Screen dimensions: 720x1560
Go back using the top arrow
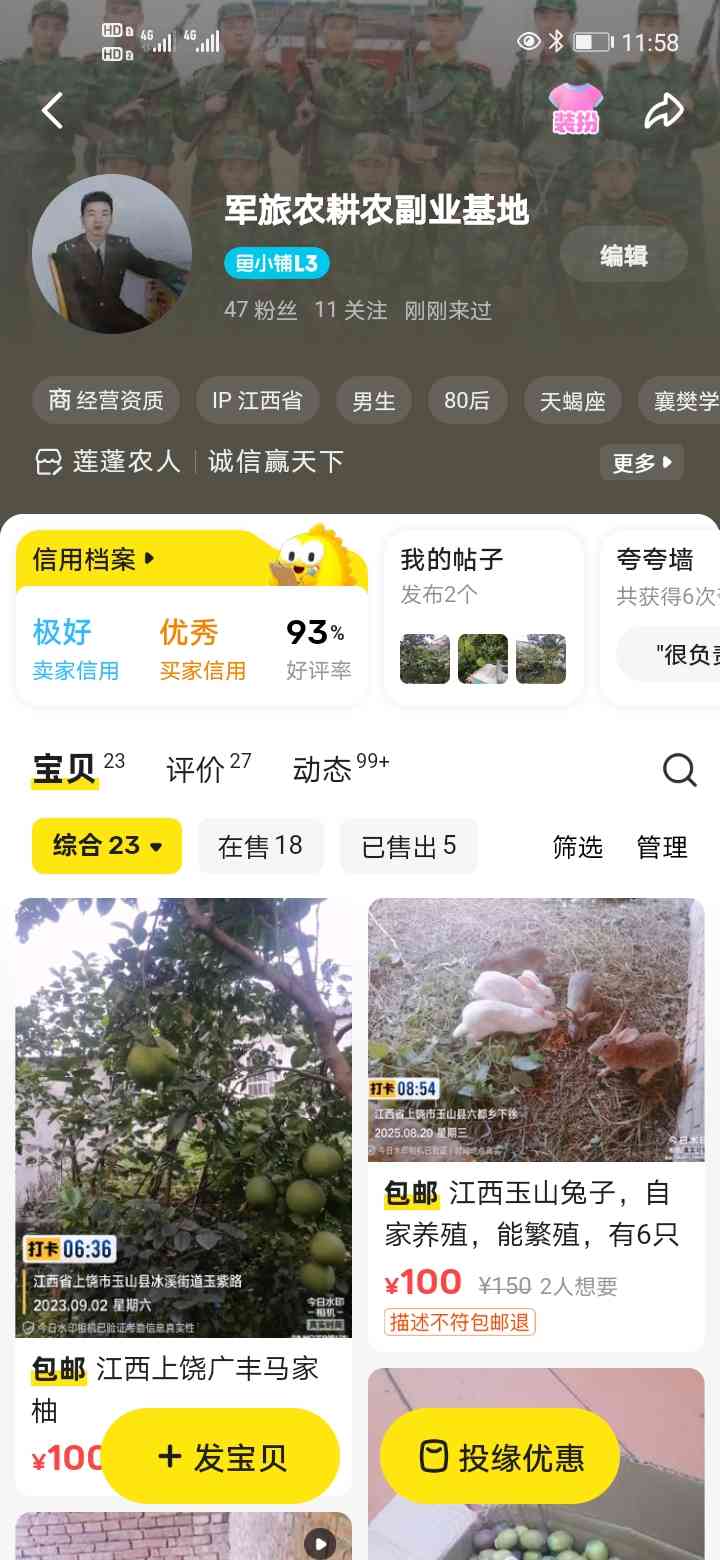[x=53, y=111]
